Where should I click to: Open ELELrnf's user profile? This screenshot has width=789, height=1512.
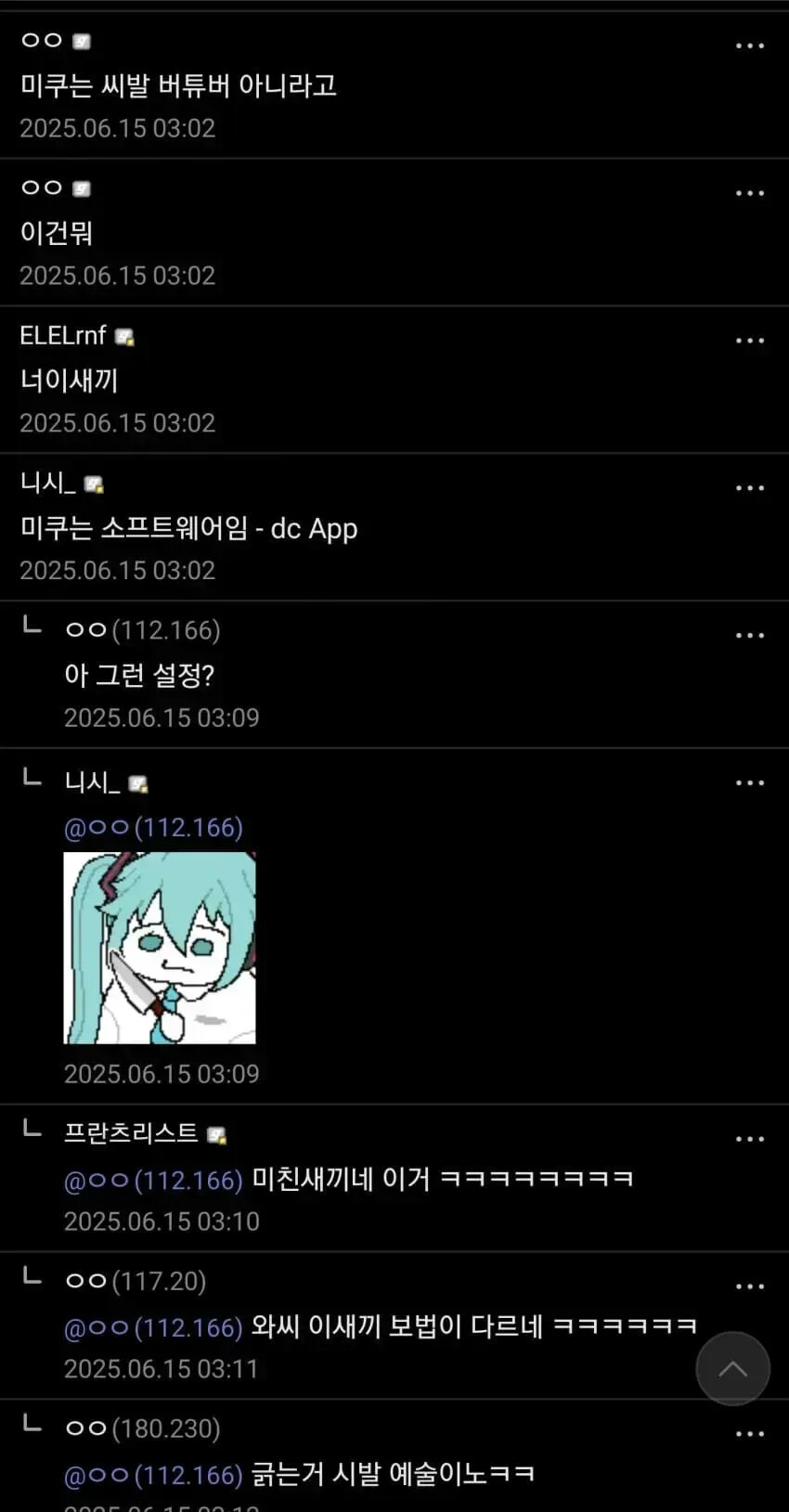point(63,335)
